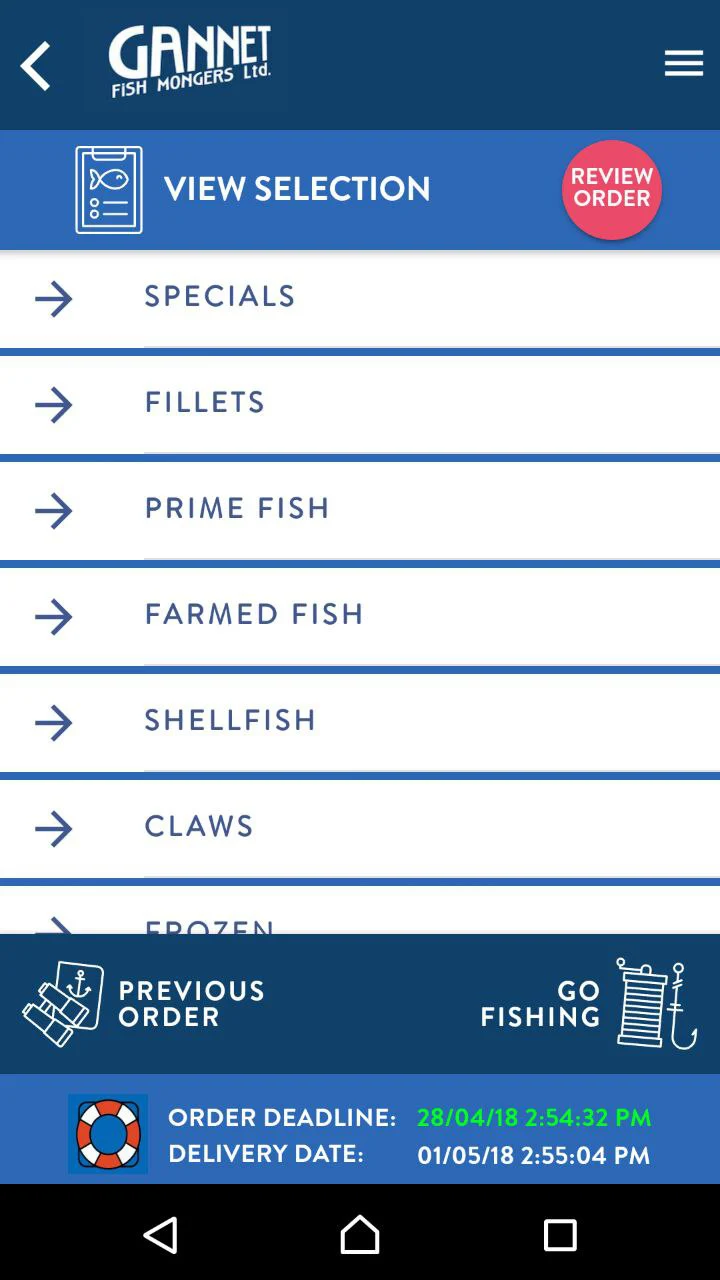Open Previous Order

pyautogui.click(x=145, y=1004)
